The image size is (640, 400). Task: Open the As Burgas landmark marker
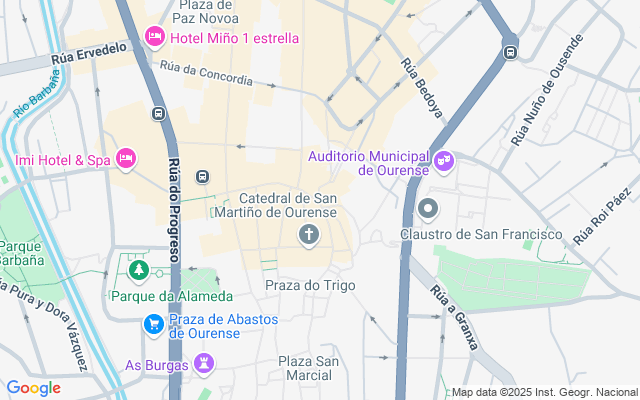pyautogui.click(x=204, y=363)
